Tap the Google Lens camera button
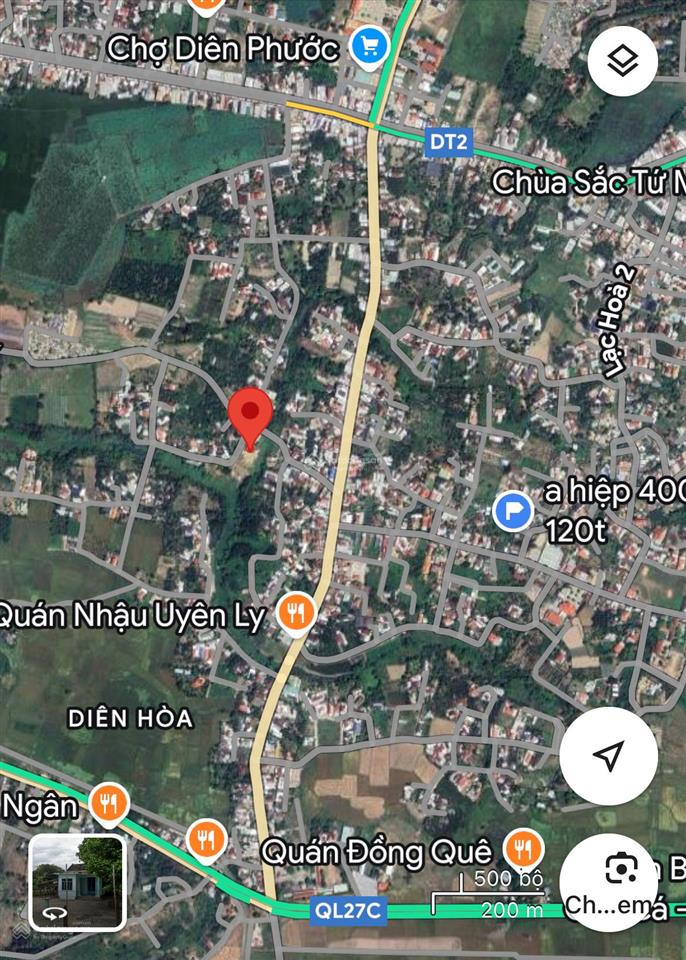Screen dimensions: 686x960 click(621, 866)
